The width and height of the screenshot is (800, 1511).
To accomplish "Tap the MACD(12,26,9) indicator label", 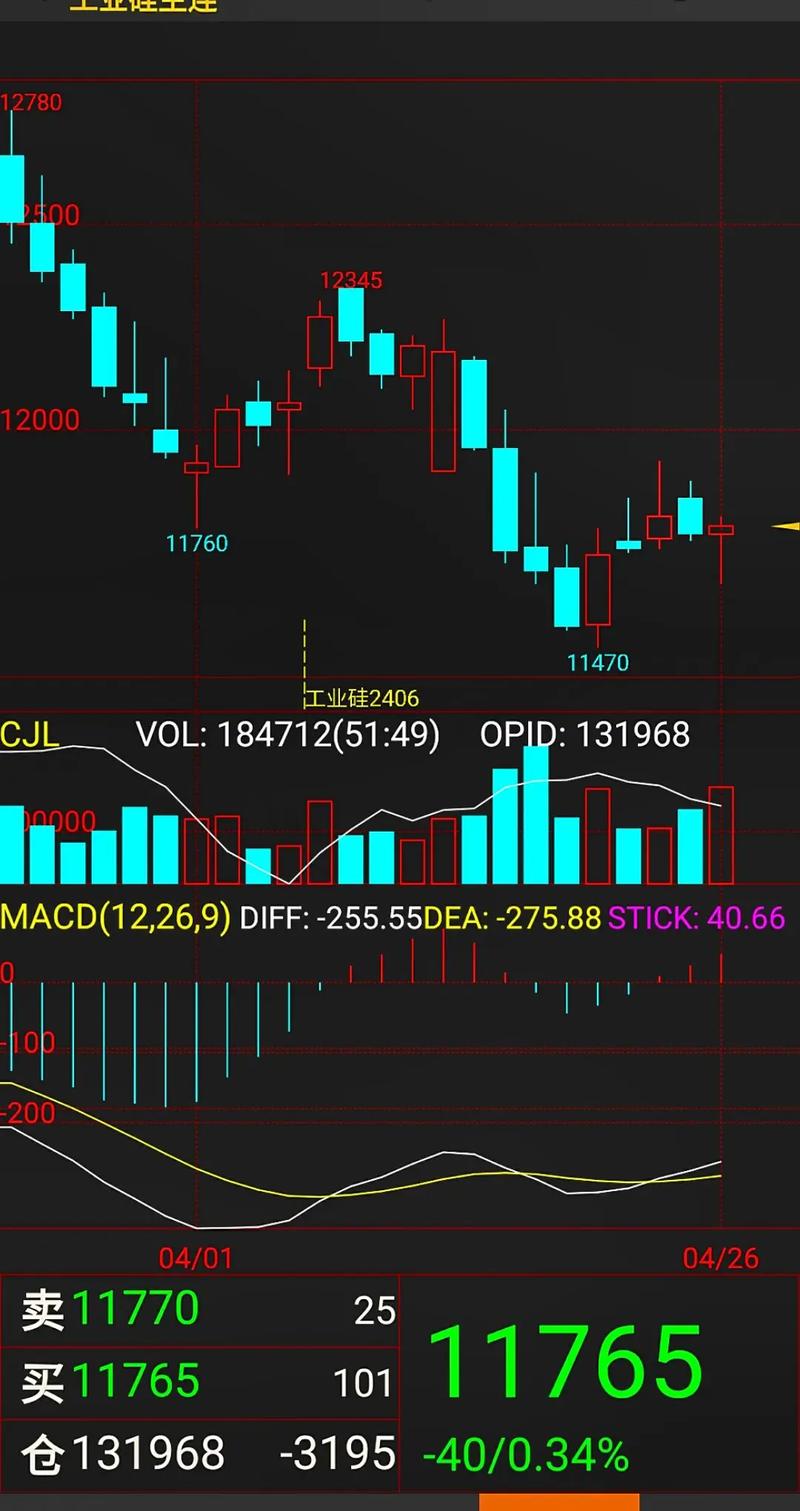I will [115, 917].
